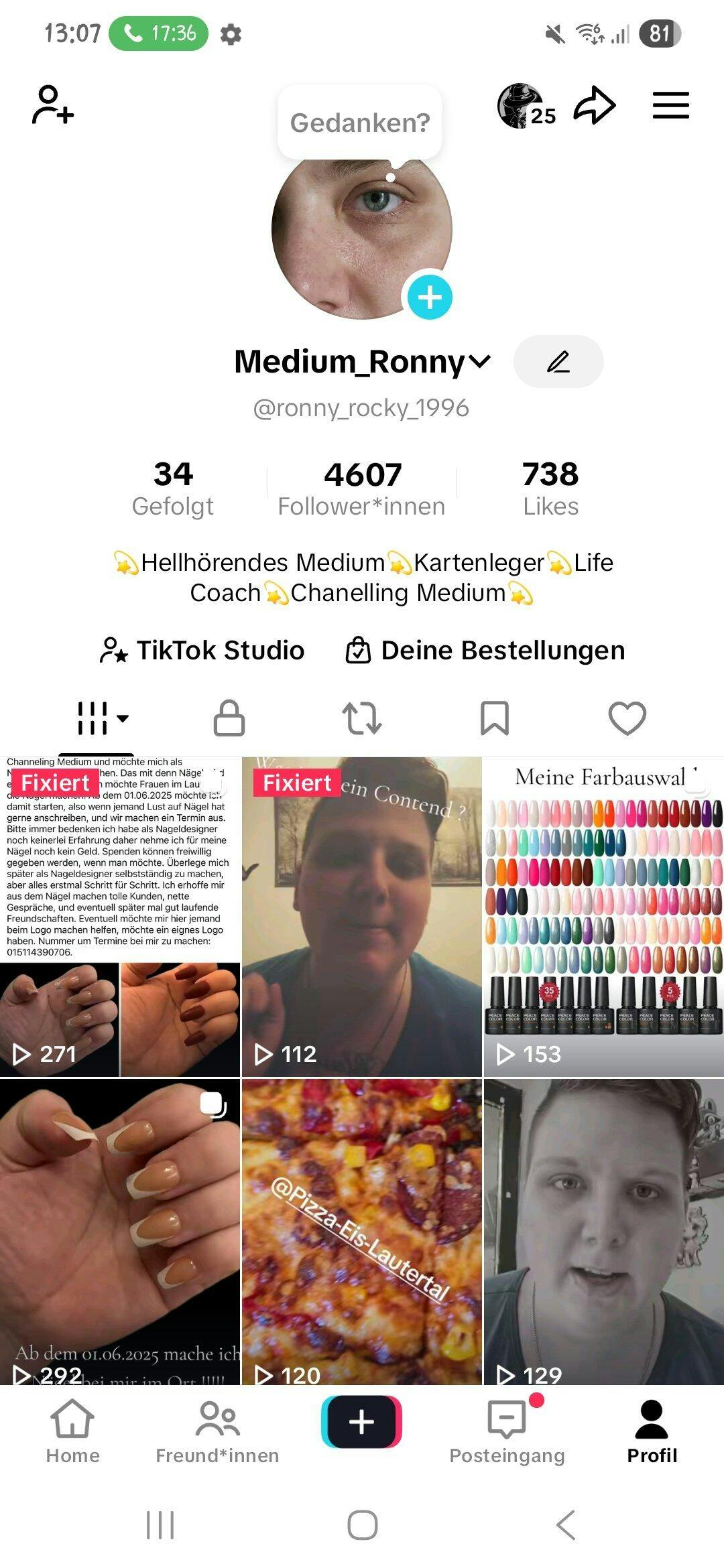Tap the Gedanken? thought bubble
724x1568 pixels.
point(360,123)
